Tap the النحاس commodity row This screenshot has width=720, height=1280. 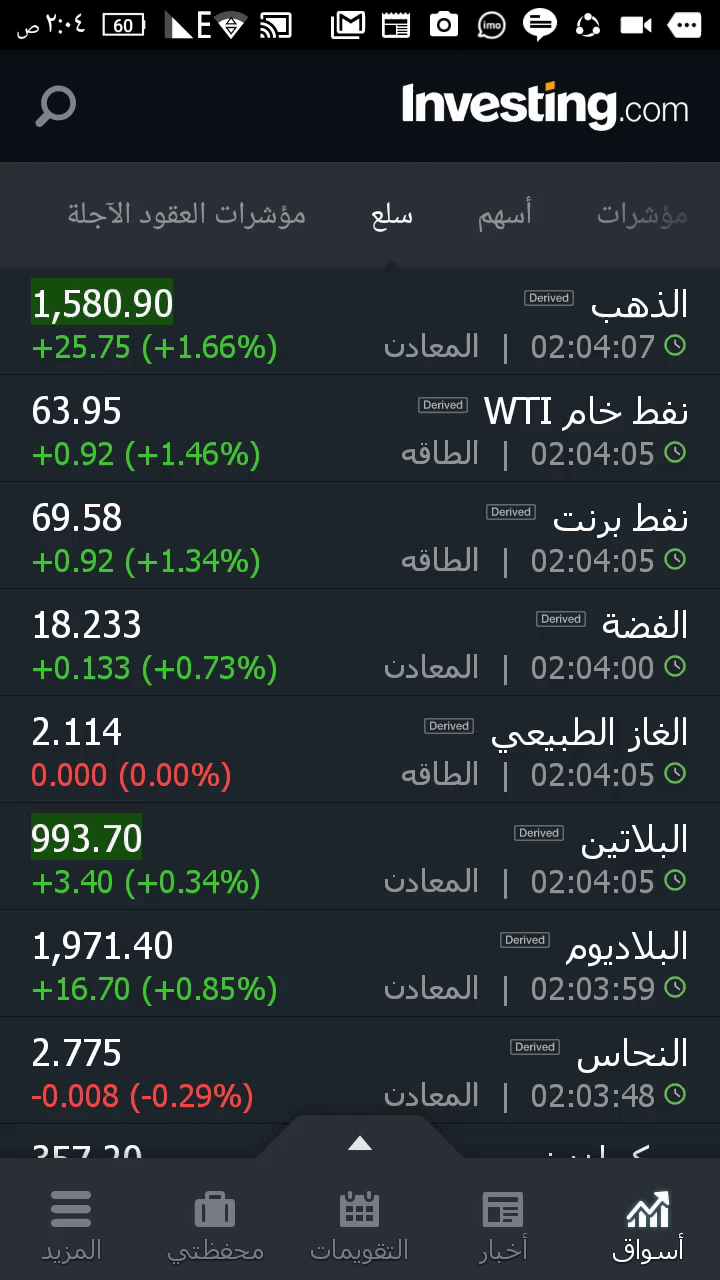[360, 1073]
